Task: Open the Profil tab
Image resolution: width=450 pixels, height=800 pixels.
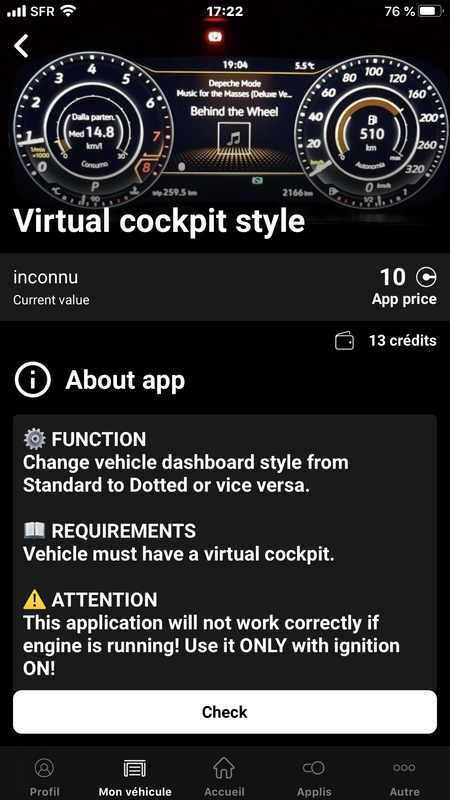Action: [x=44, y=777]
